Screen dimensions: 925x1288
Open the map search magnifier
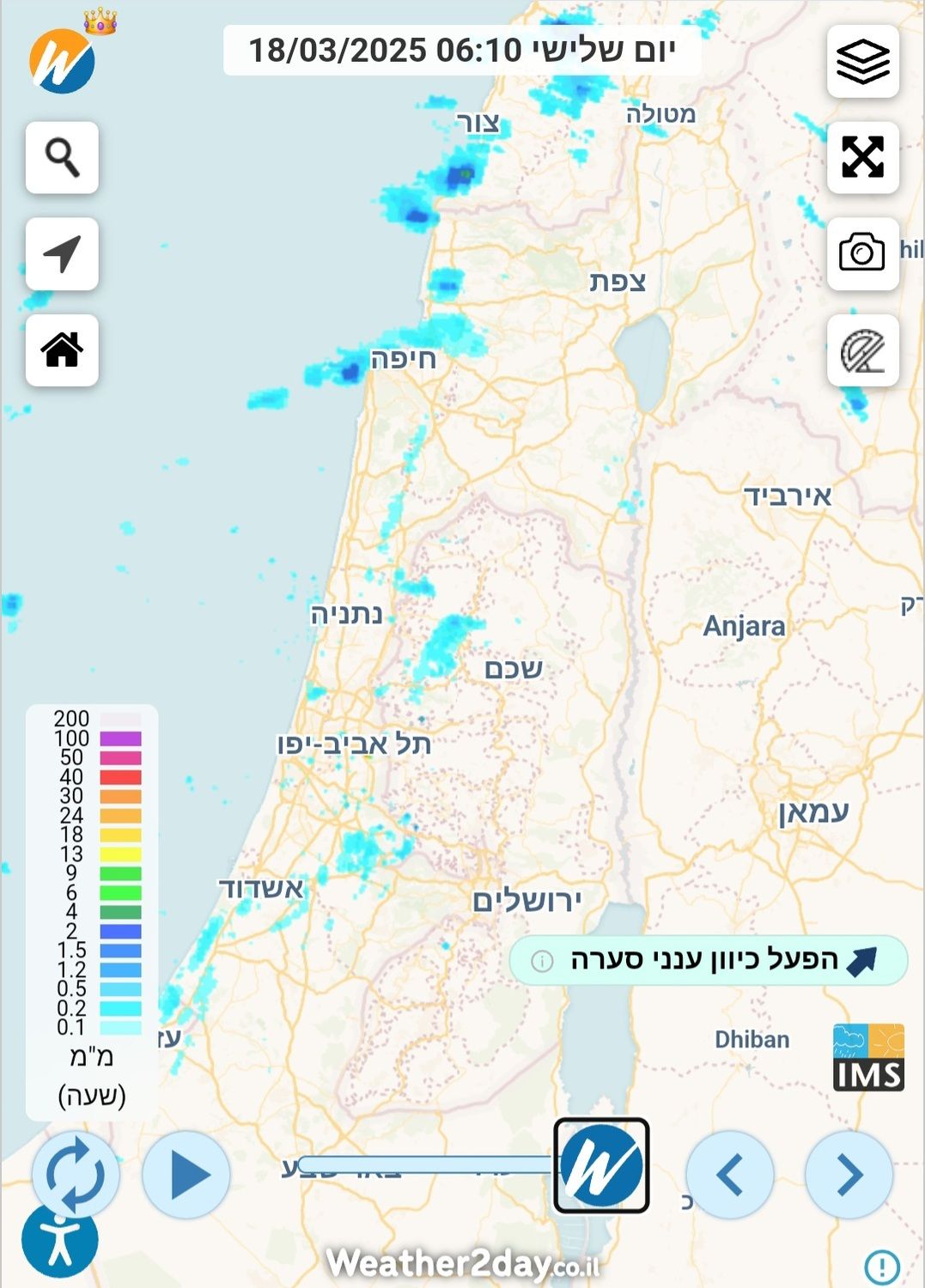click(62, 157)
